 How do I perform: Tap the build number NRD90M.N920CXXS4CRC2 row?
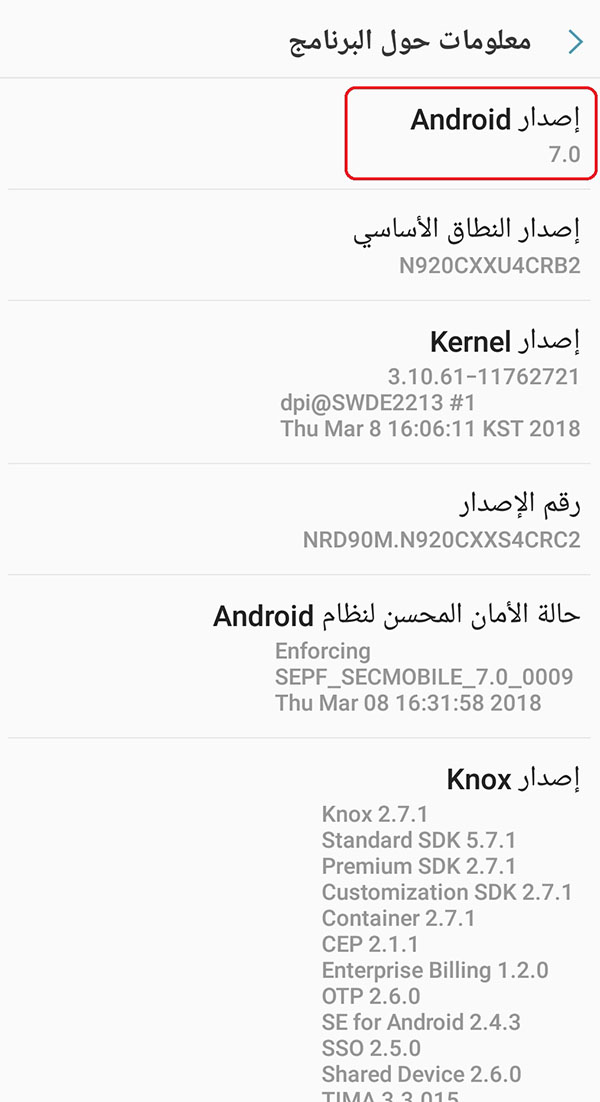coord(300,519)
